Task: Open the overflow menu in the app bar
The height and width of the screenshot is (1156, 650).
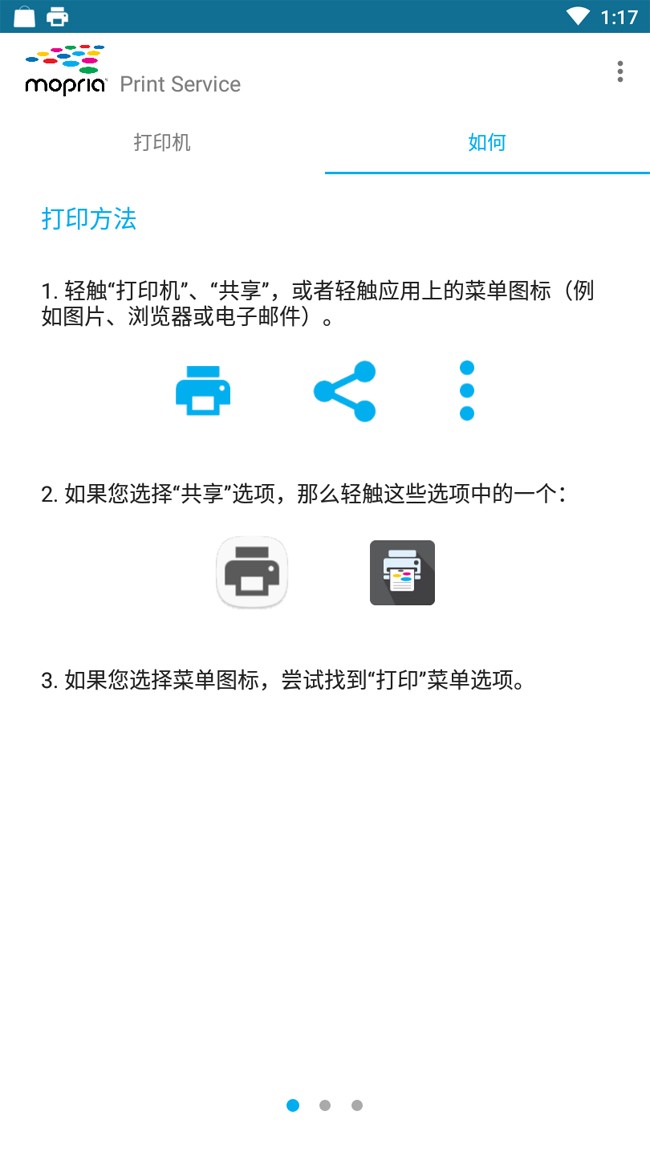Action: click(x=620, y=71)
